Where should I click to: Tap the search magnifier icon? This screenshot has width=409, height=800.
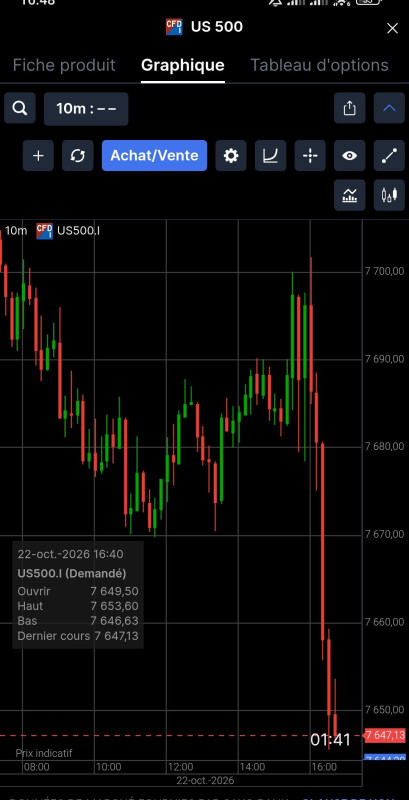tap(20, 108)
